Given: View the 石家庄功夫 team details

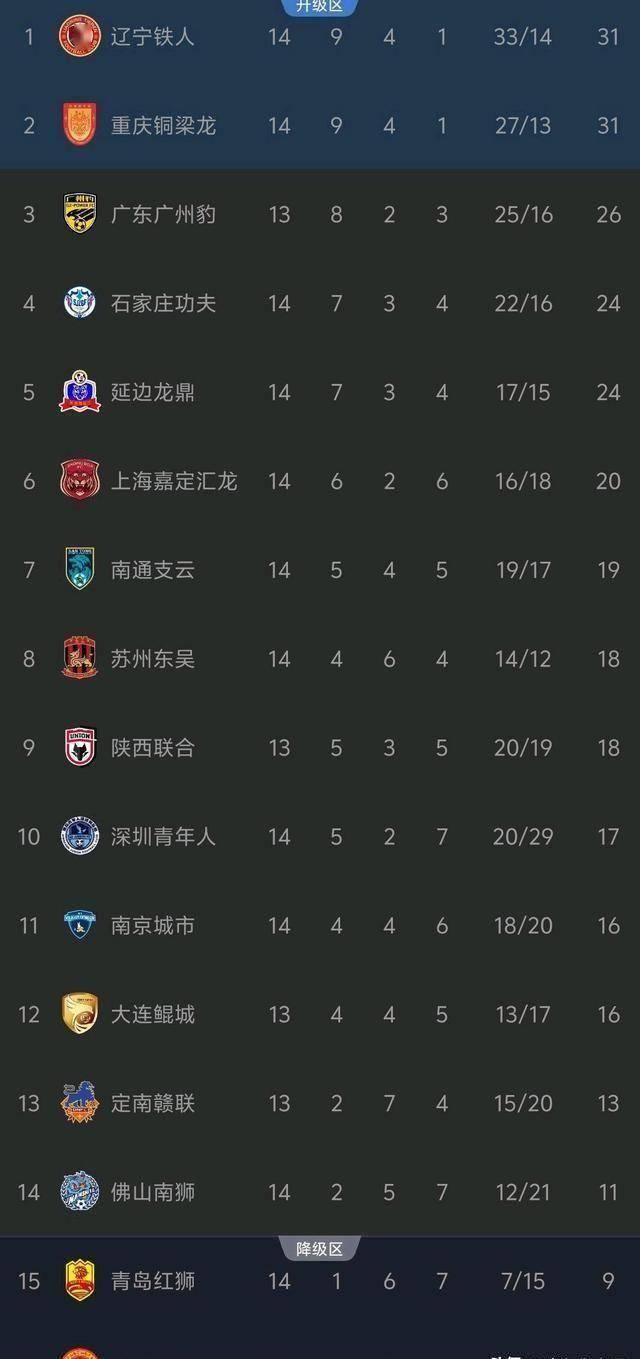Looking at the screenshot, I should 320,303.
